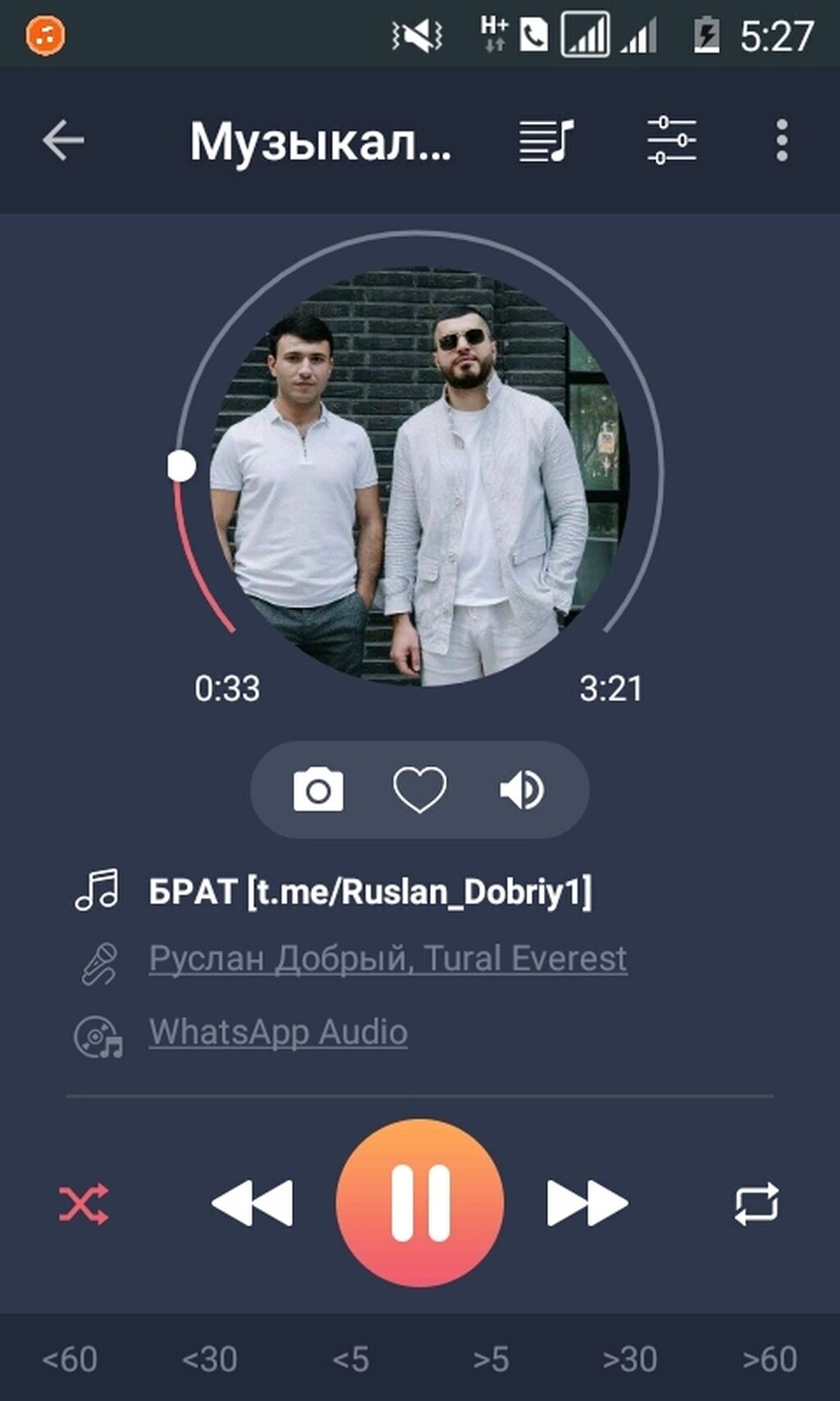Add the song to favorites with heart
The height and width of the screenshot is (1401, 840).
pos(420,790)
